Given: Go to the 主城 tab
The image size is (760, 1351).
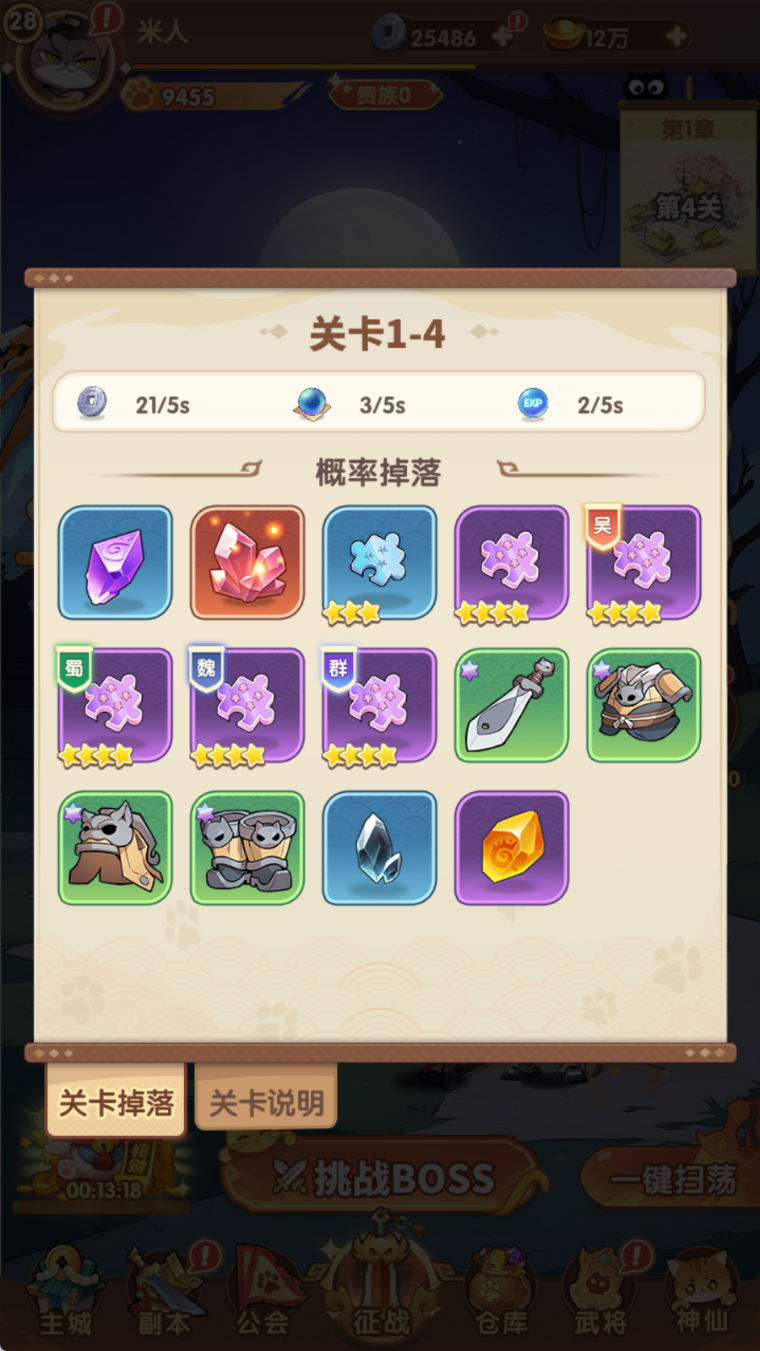Looking at the screenshot, I should 65,1295.
